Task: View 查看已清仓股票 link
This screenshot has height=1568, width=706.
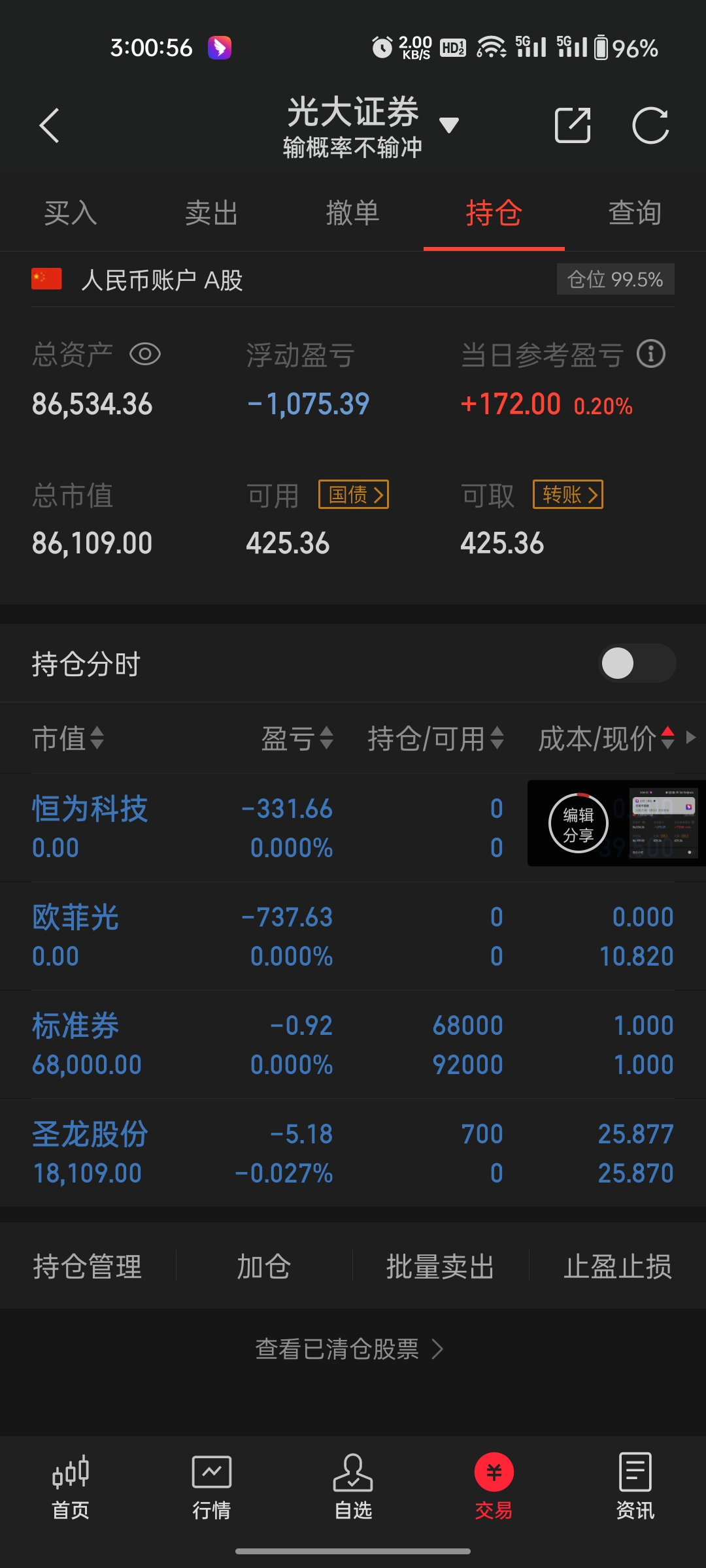Action: (x=350, y=1348)
